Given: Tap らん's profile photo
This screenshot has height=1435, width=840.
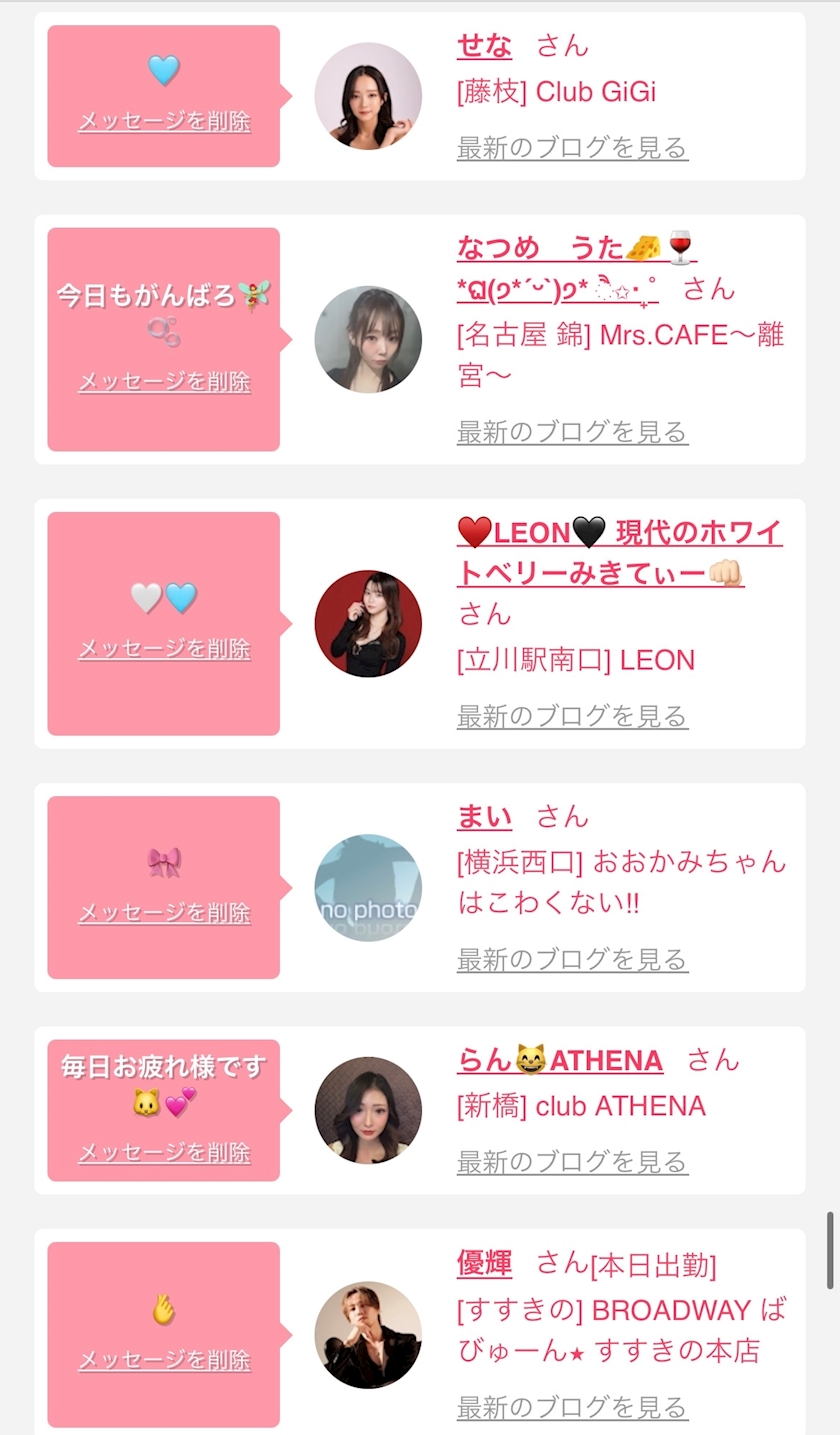Looking at the screenshot, I should [368, 1110].
